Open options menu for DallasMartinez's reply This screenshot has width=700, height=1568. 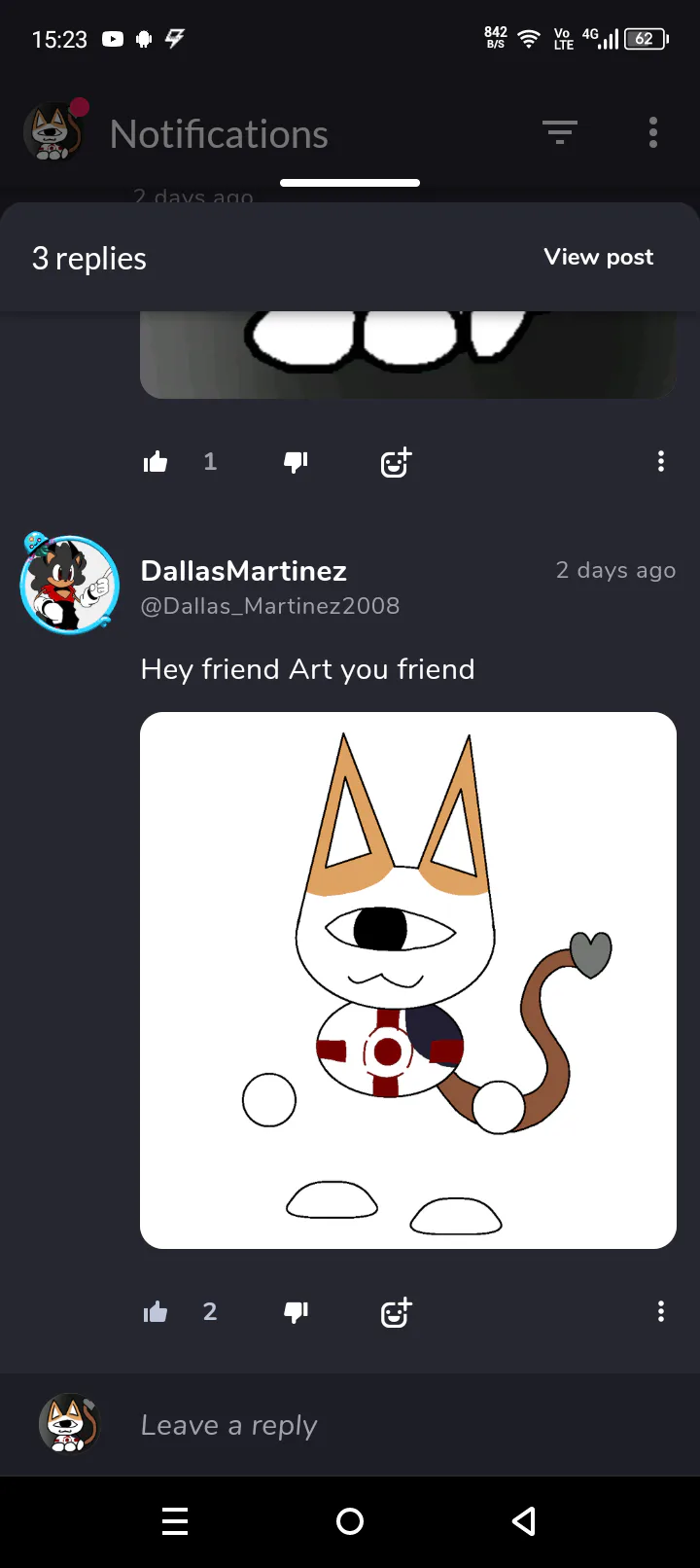[661, 1312]
